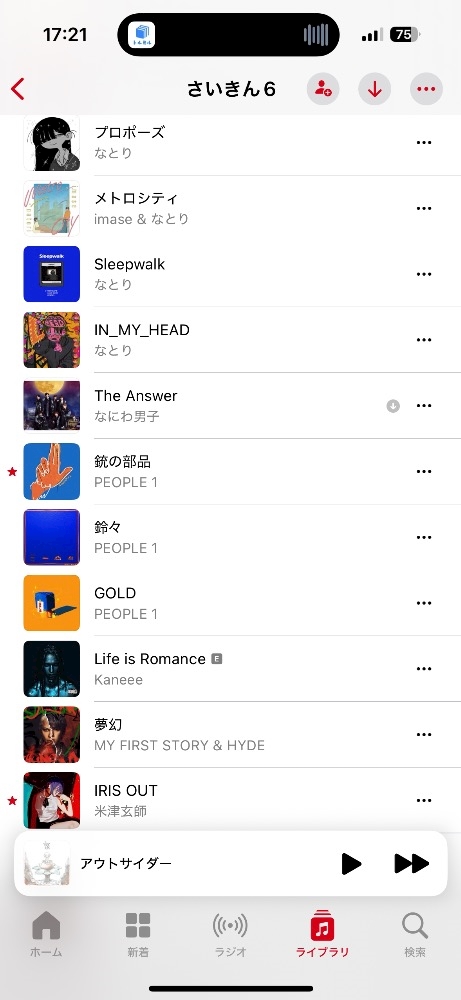Download The Answer by なにわ男子
Image resolution: width=461 pixels, height=1000 pixels.
click(x=393, y=406)
